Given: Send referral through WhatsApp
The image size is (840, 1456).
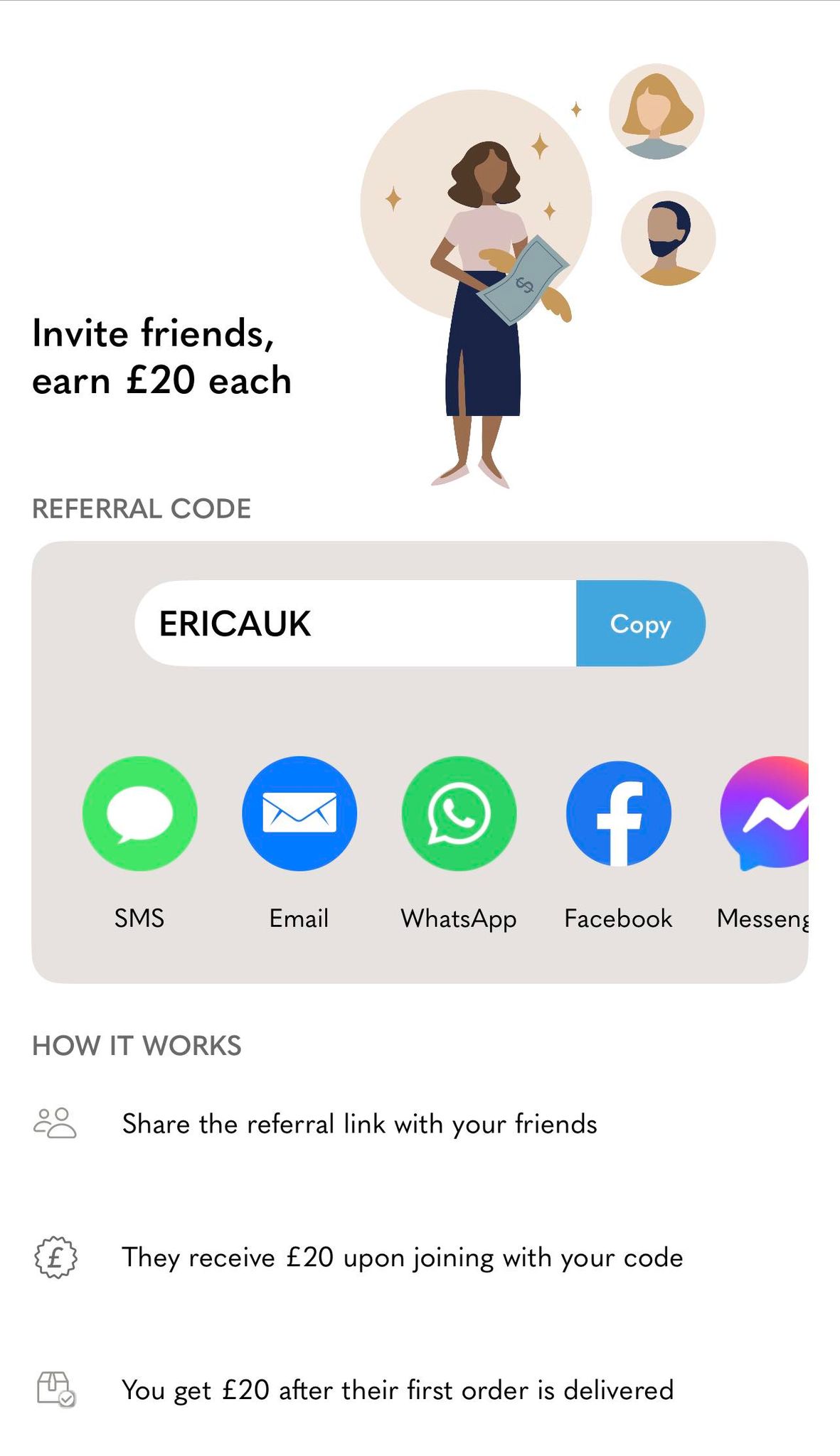Looking at the screenshot, I should [x=459, y=813].
